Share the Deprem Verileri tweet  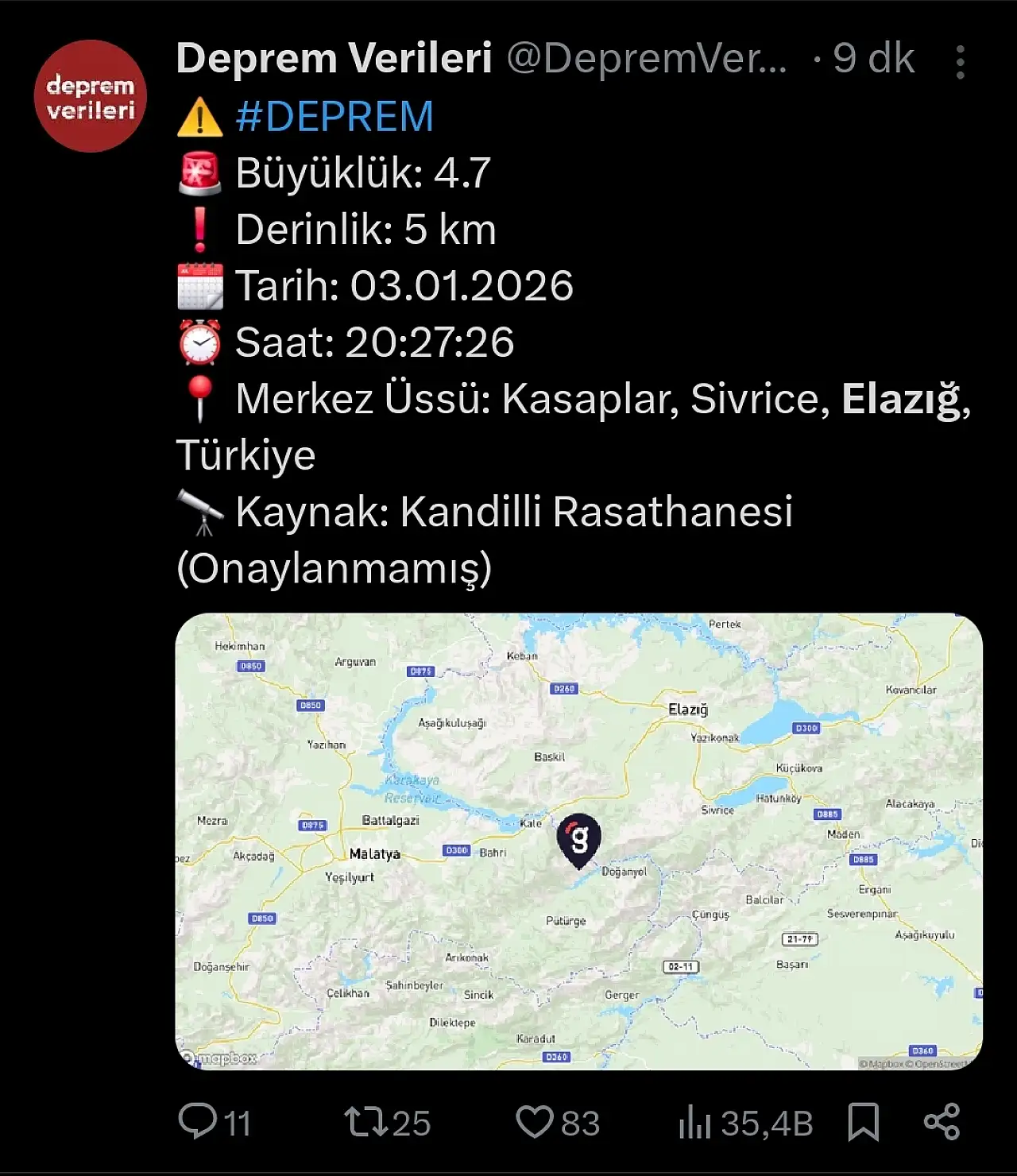point(942,1122)
